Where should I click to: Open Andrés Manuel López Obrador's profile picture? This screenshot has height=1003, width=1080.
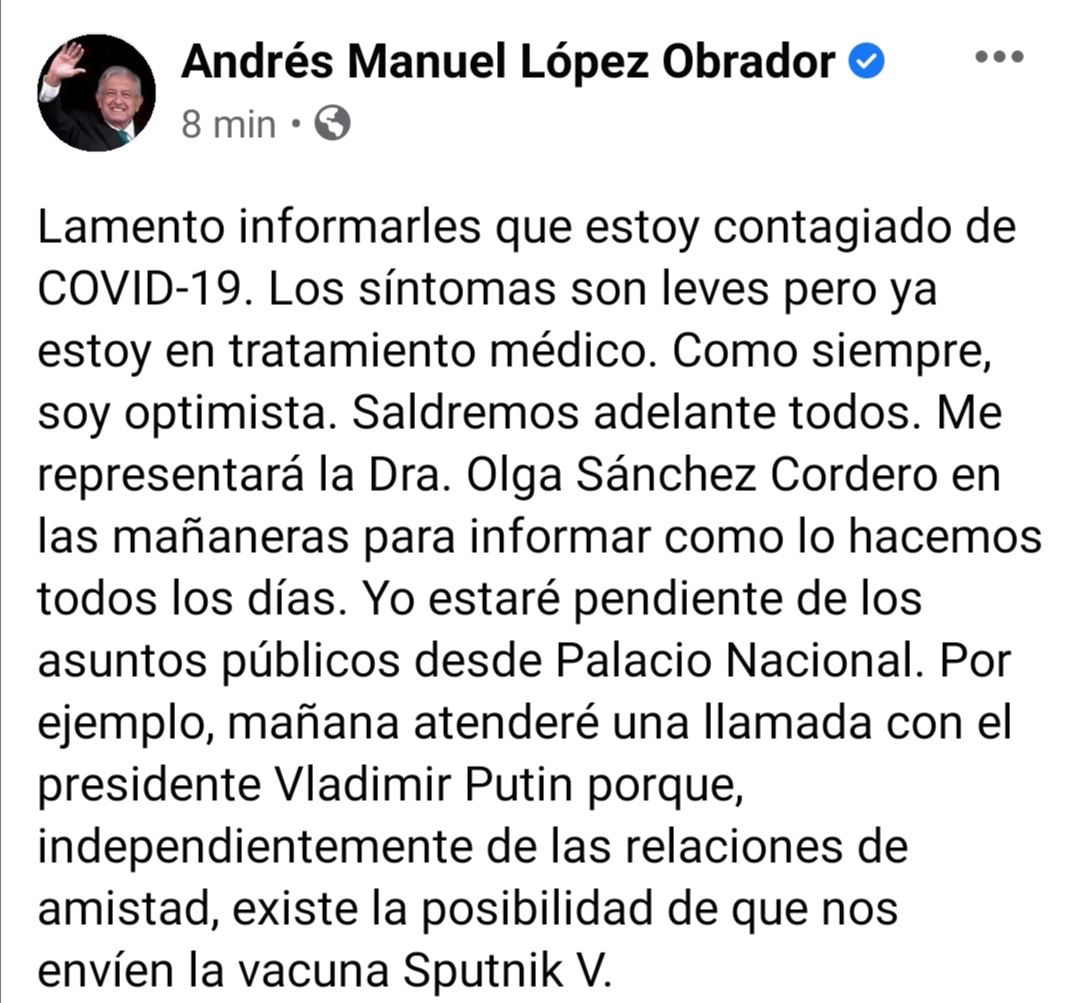click(97, 93)
